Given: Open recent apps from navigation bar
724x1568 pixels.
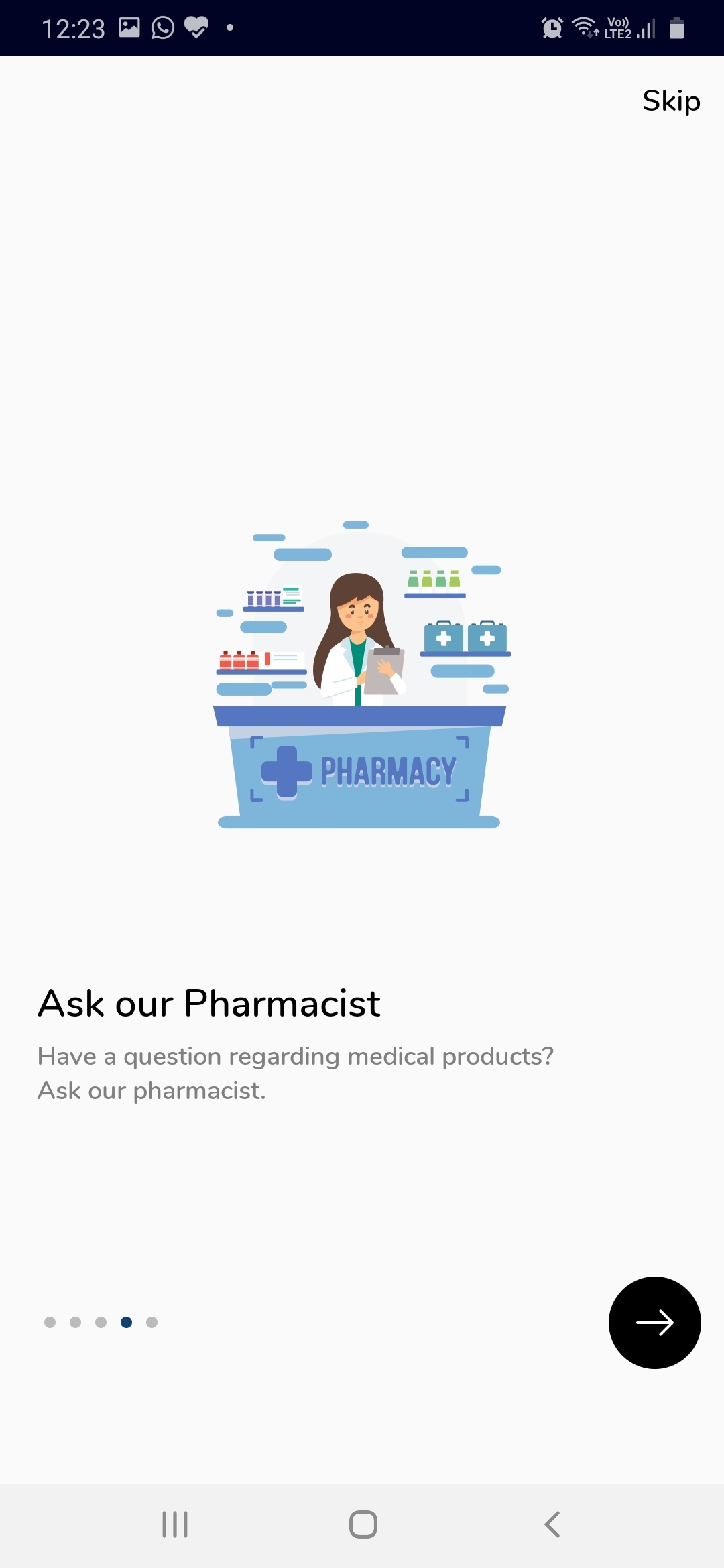Looking at the screenshot, I should click(x=175, y=1524).
